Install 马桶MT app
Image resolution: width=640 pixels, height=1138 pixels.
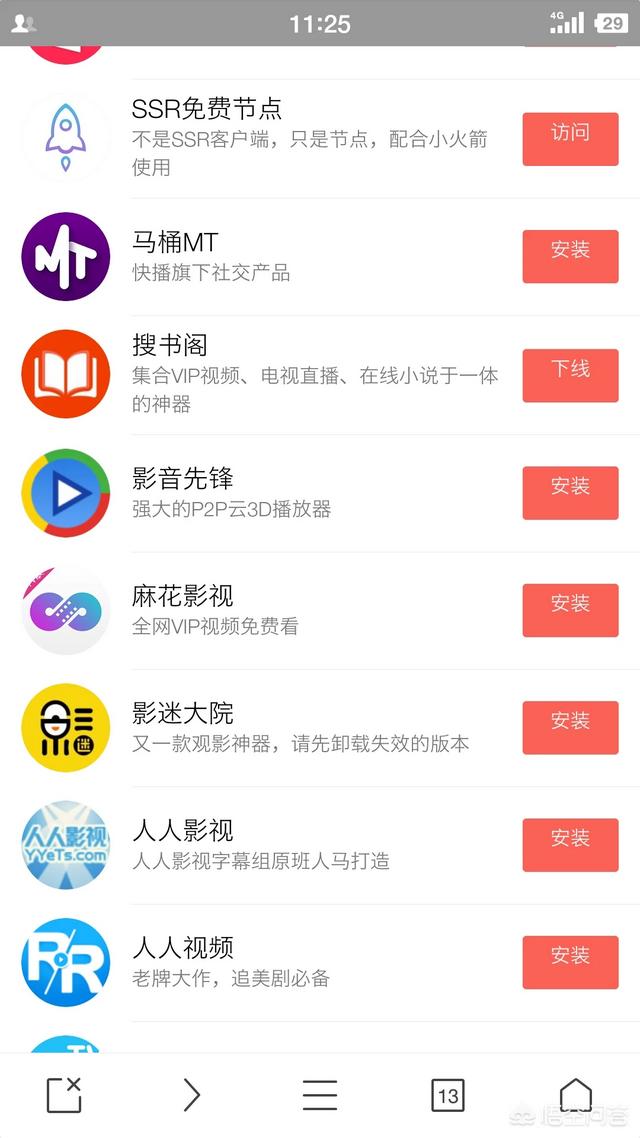[570, 256]
